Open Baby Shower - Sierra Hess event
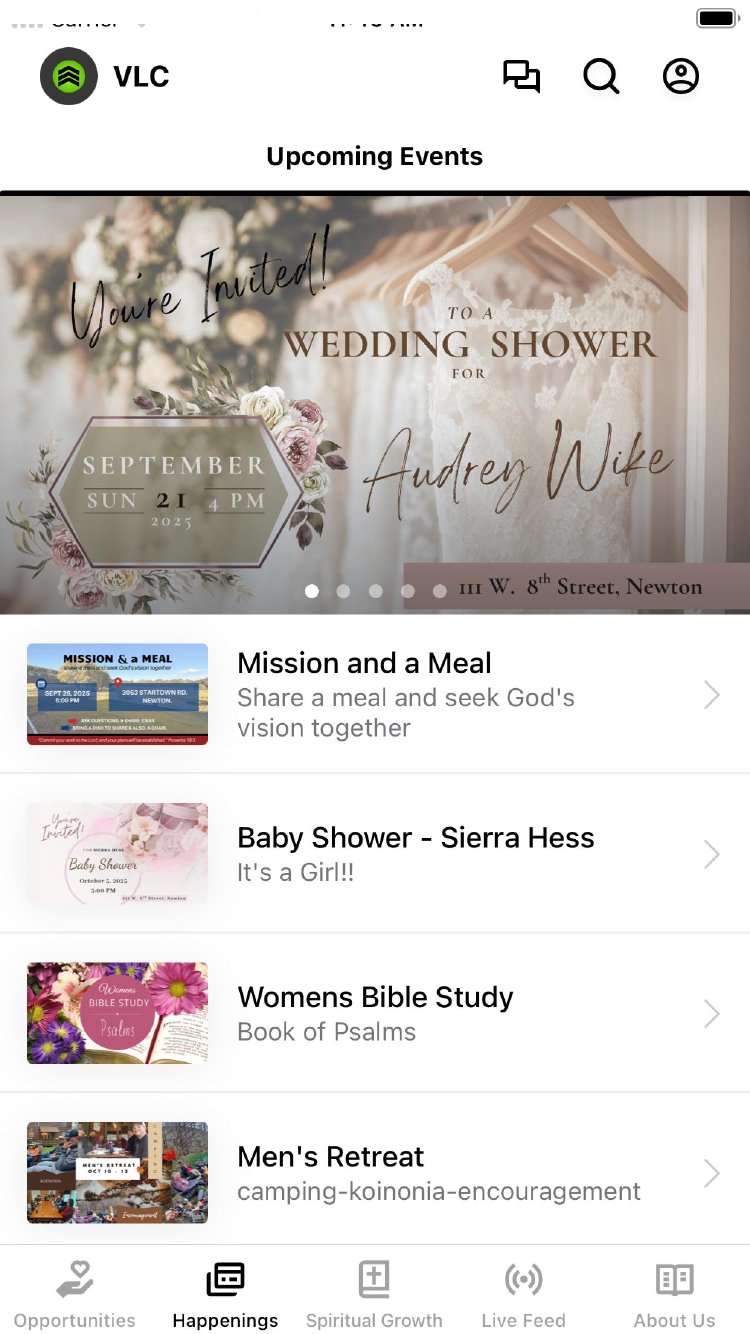Viewport: 750px width, 1334px height. click(375, 853)
